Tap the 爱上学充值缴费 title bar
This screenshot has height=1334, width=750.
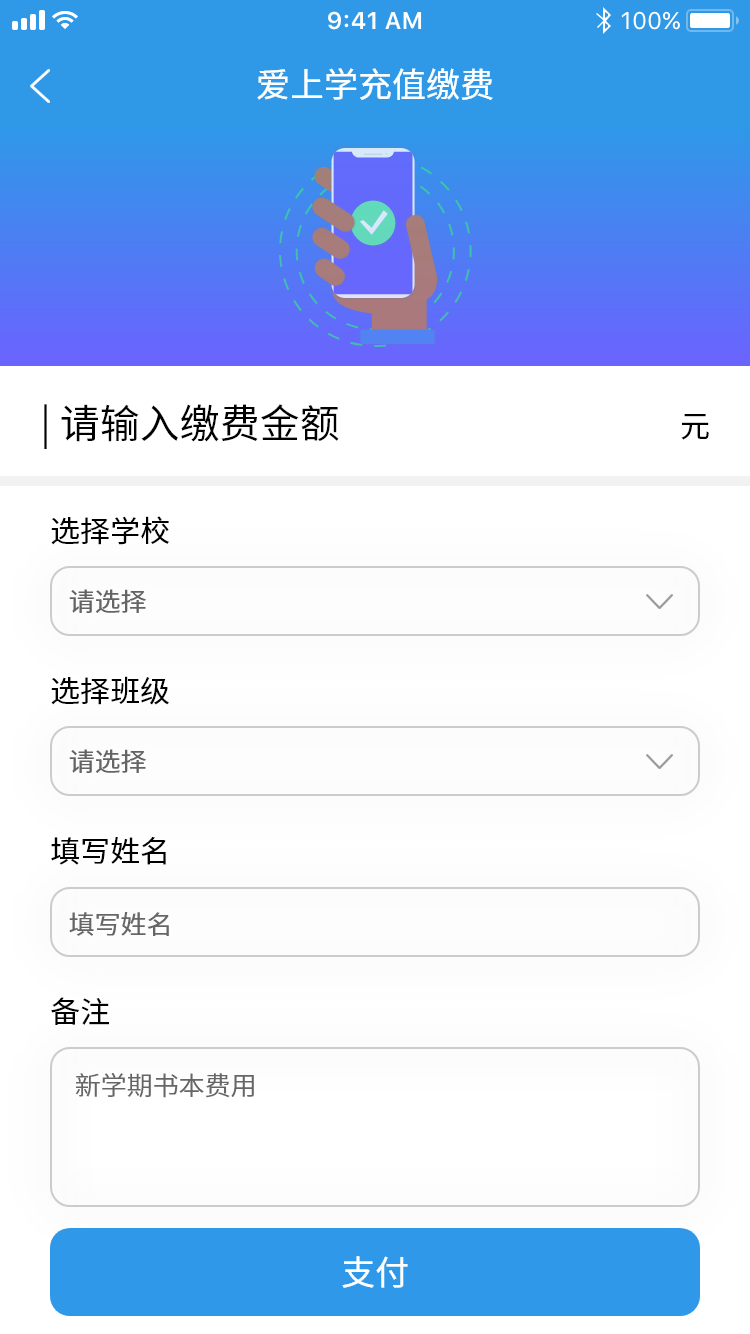click(375, 86)
